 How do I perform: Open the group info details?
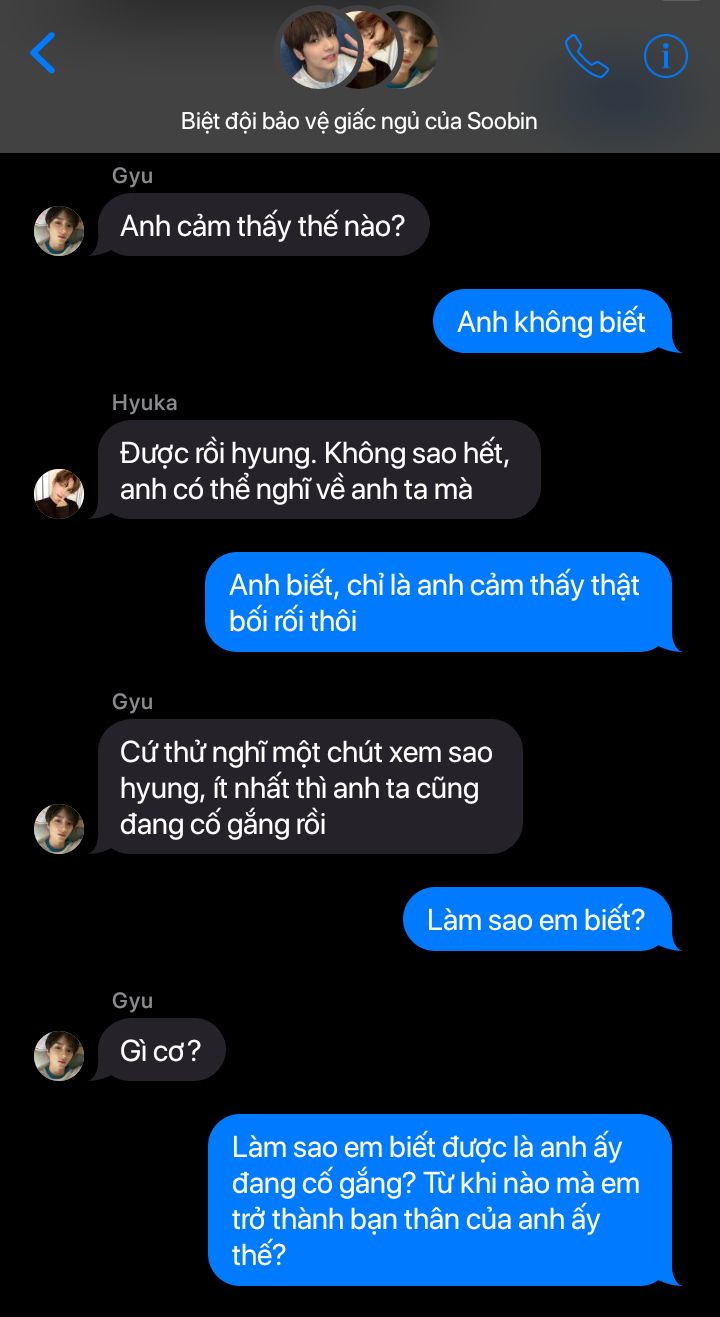(665, 56)
